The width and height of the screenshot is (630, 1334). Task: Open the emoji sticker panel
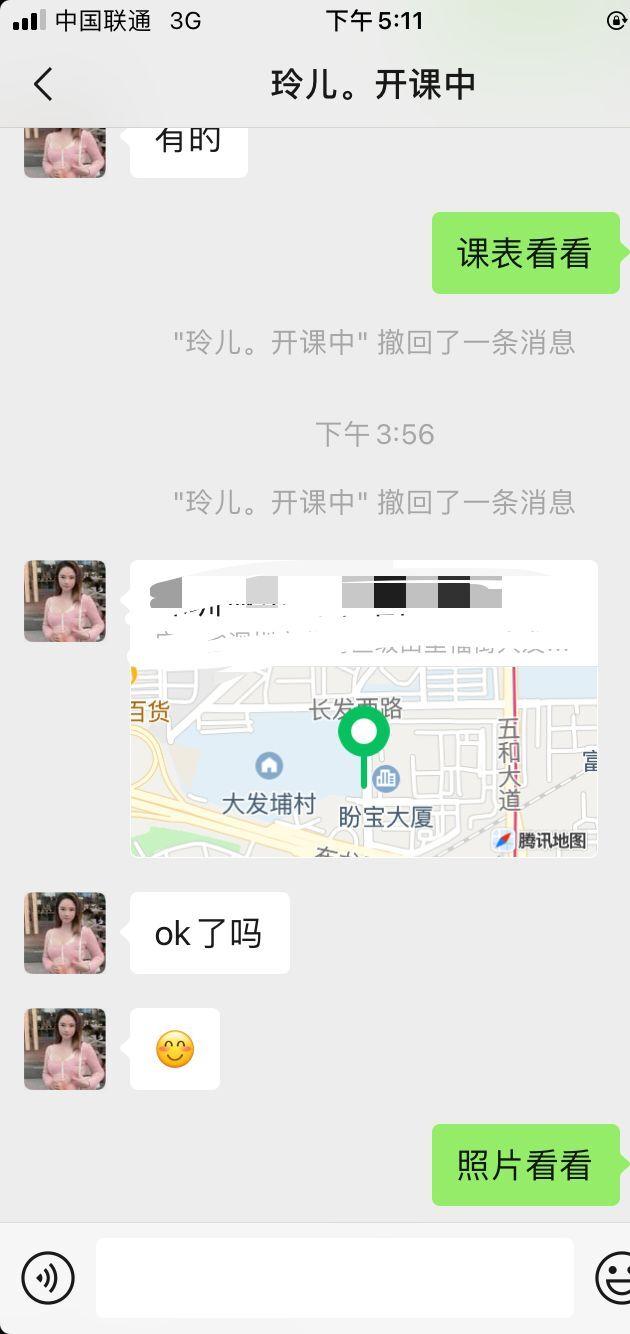[x=614, y=1277]
